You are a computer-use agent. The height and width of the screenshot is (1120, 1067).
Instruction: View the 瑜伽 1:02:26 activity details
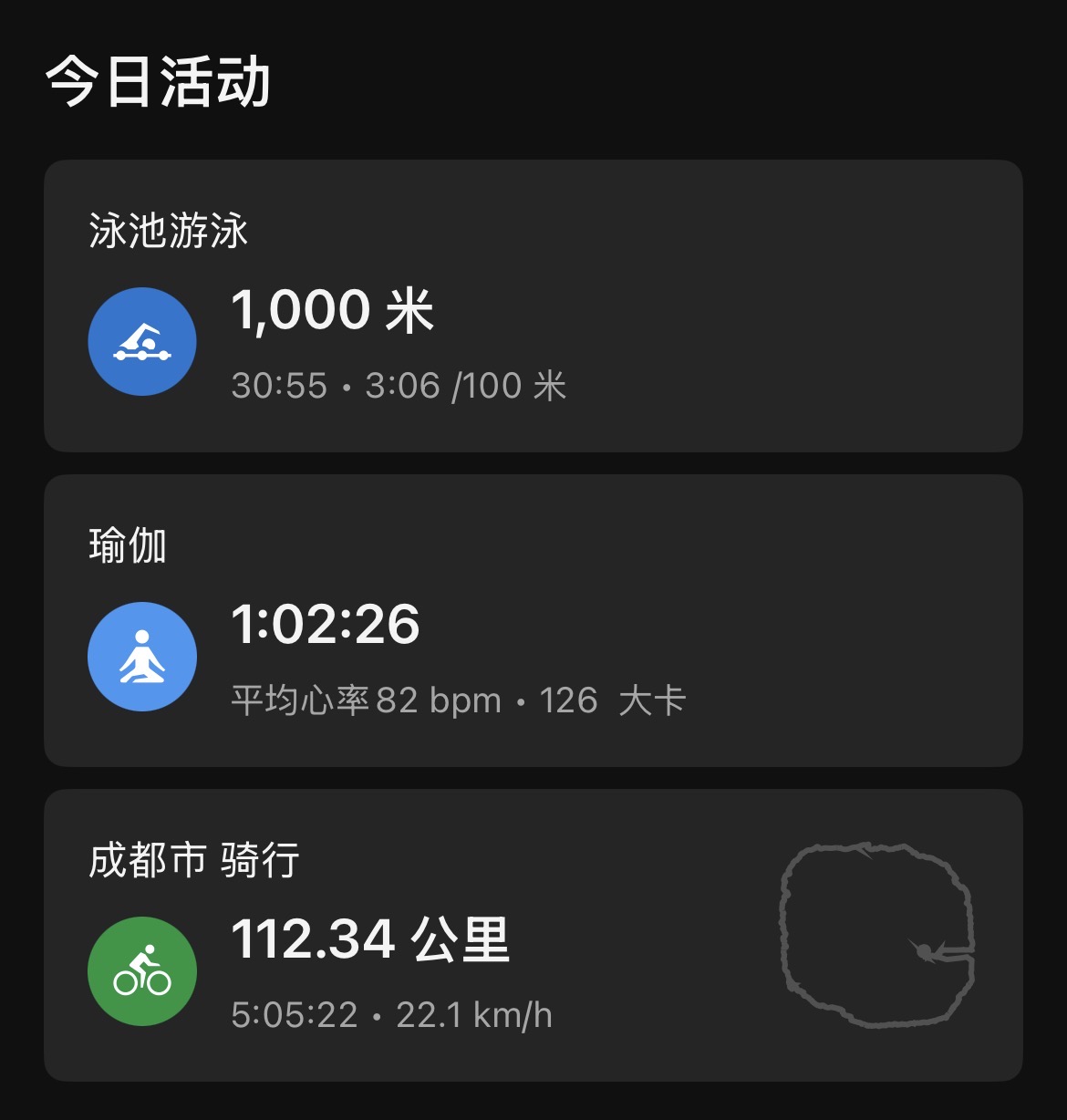(x=533, y=621)
